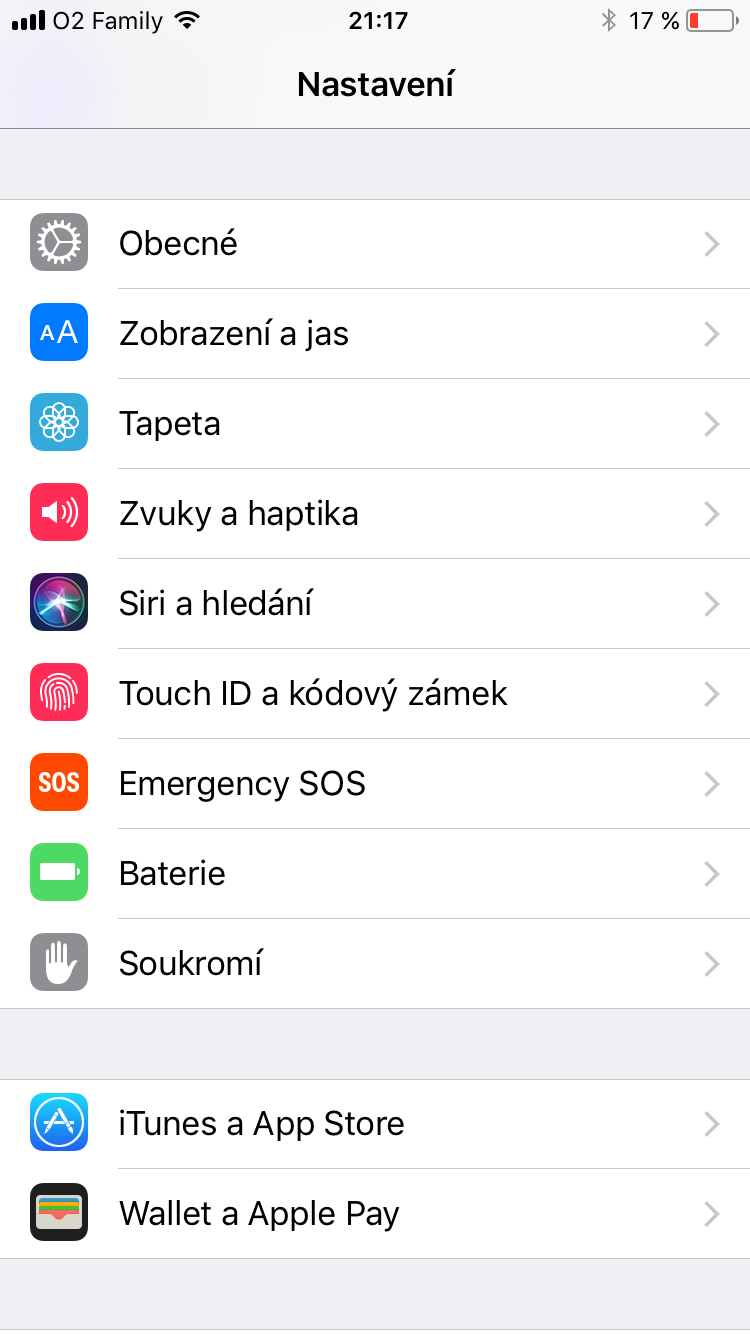Open Obecné settings
The width and height of the screenshot is (750, 1334).
[x=375, y=244]
